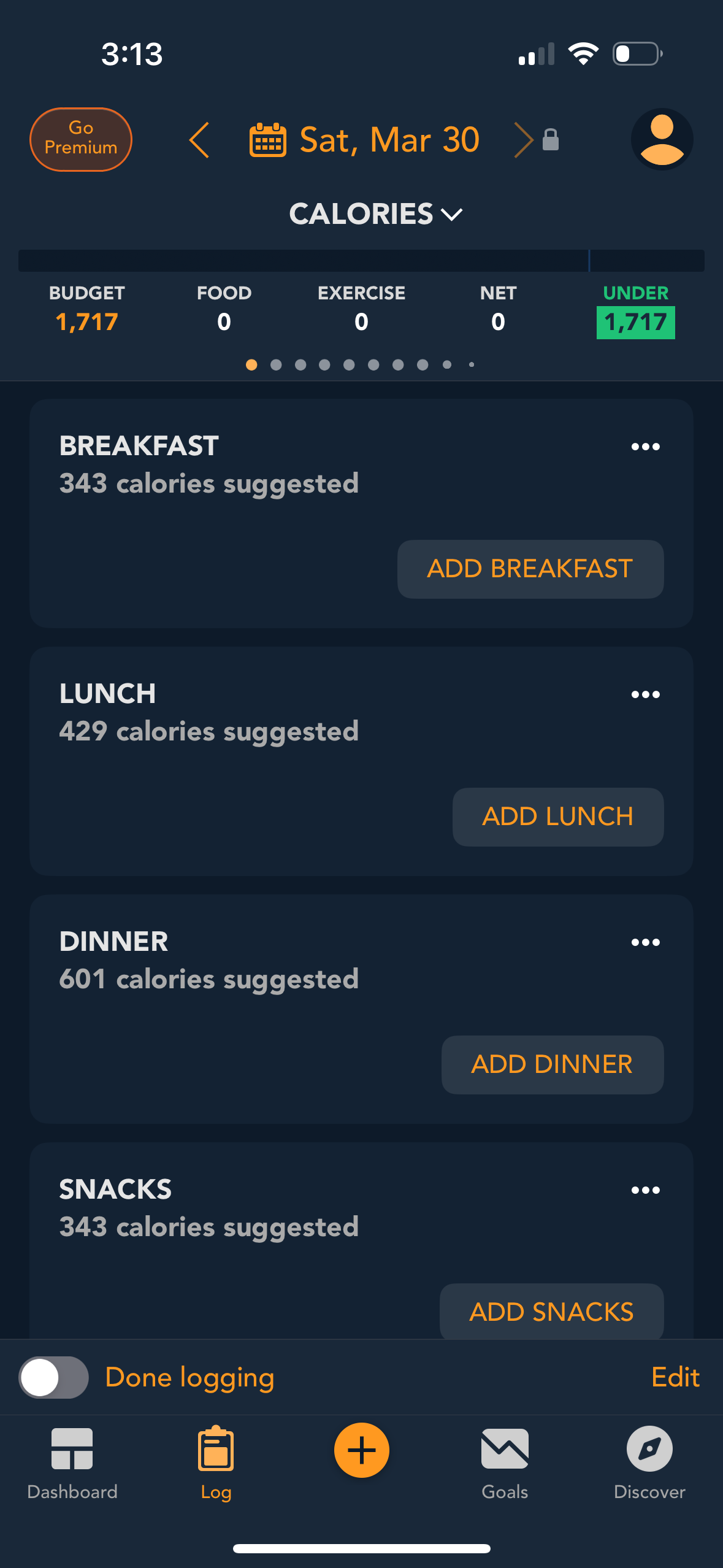Open the Dinner options menu
This screenshot has height=1568, width=723.
pos(645,942)
